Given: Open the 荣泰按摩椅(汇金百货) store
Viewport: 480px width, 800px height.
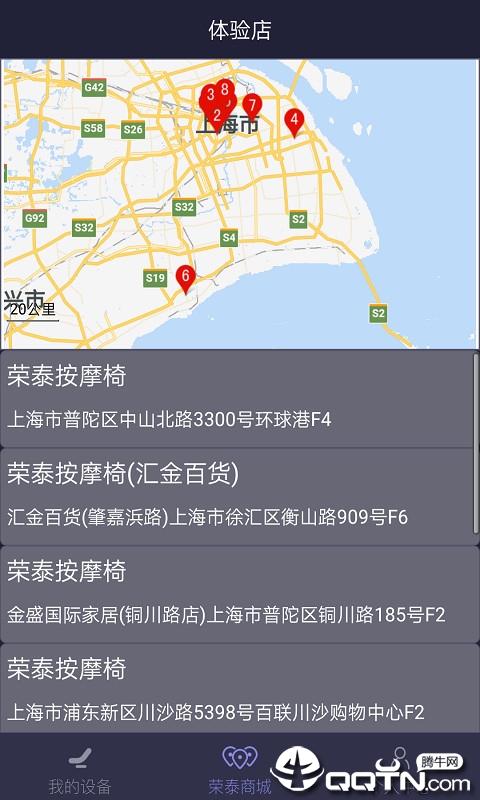Looking at the screenshot, I should [x=237, y=497].
